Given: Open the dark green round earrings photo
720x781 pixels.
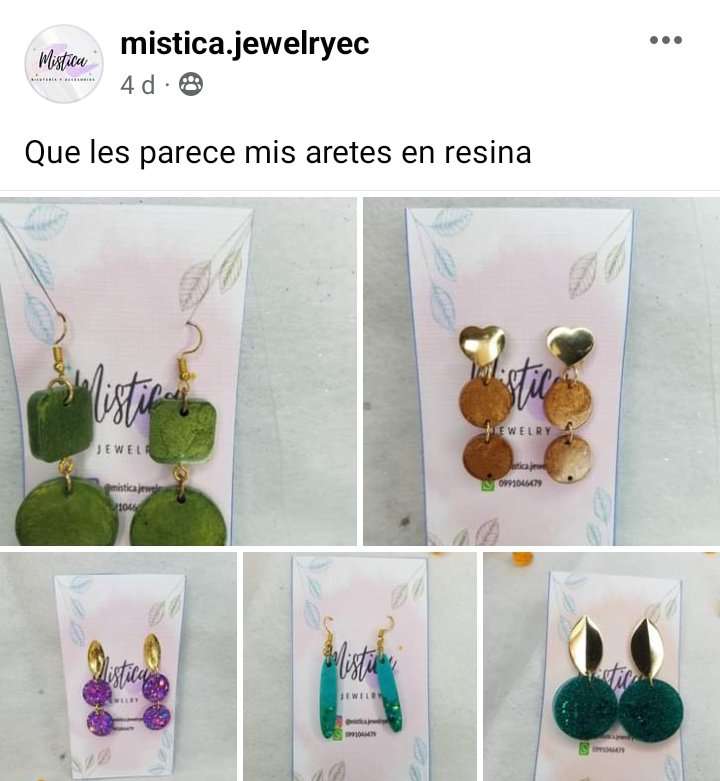Looking at the screenshot, I should pos(601,667).
